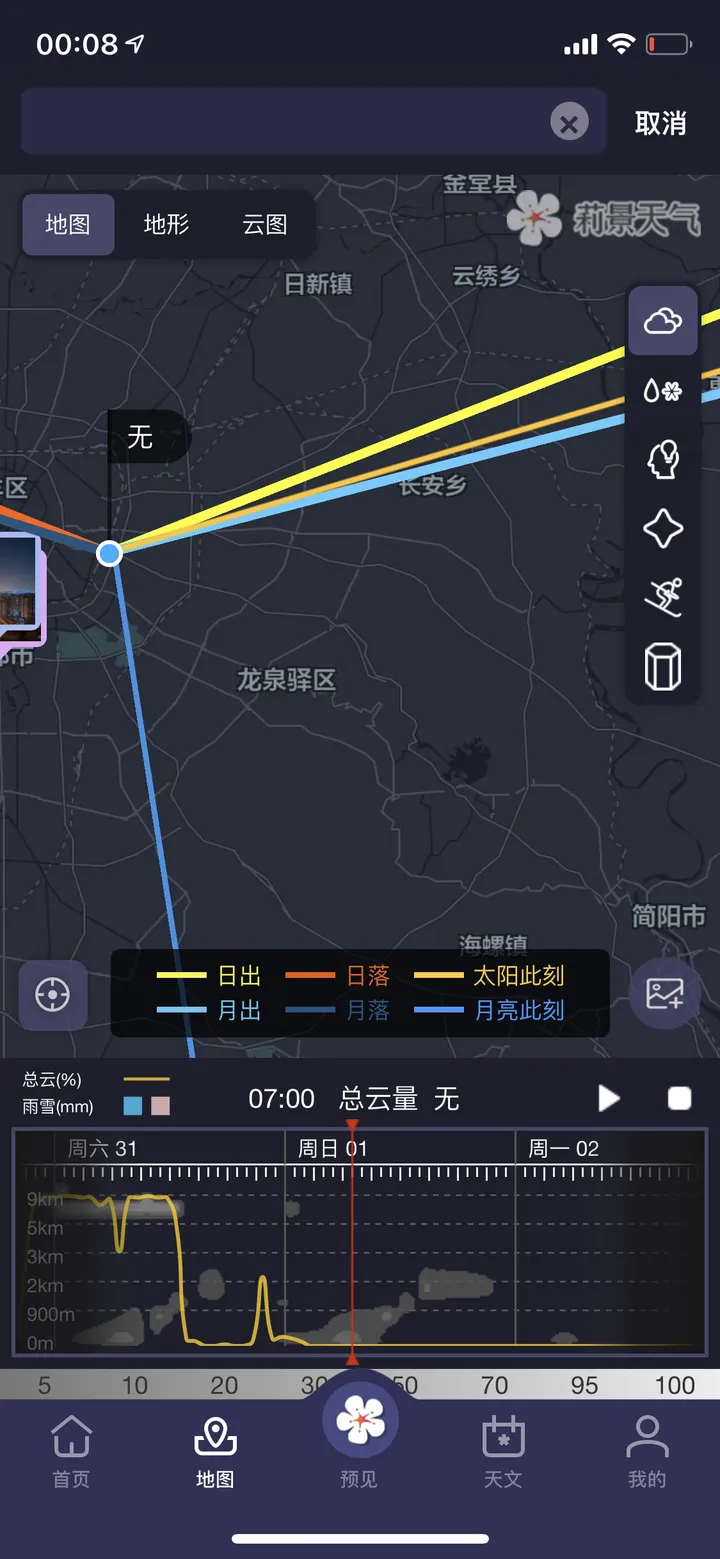Switch to the 云图 cloud view
This screenshot has width=720, height=1559.
(264, 224)
